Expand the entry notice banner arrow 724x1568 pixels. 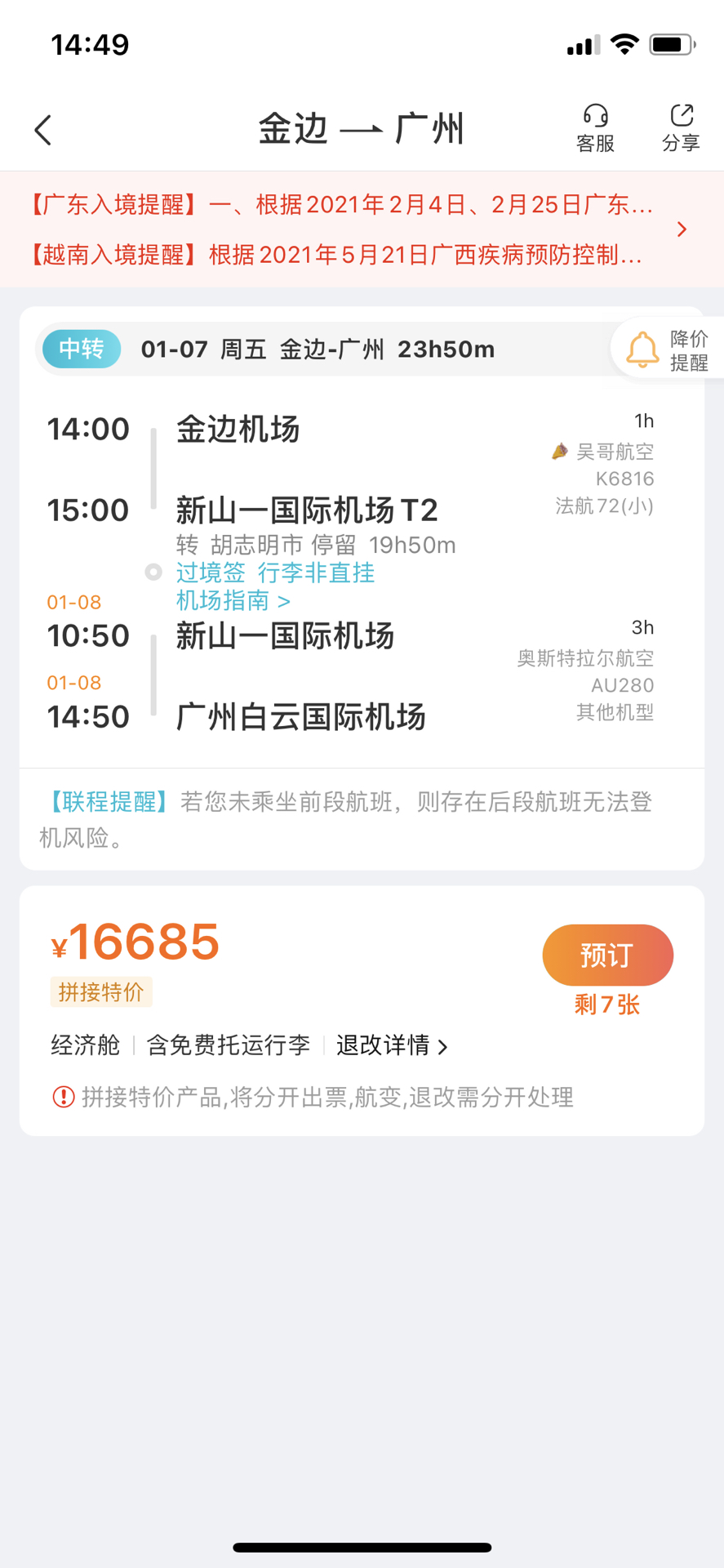[x=682, y=229]
